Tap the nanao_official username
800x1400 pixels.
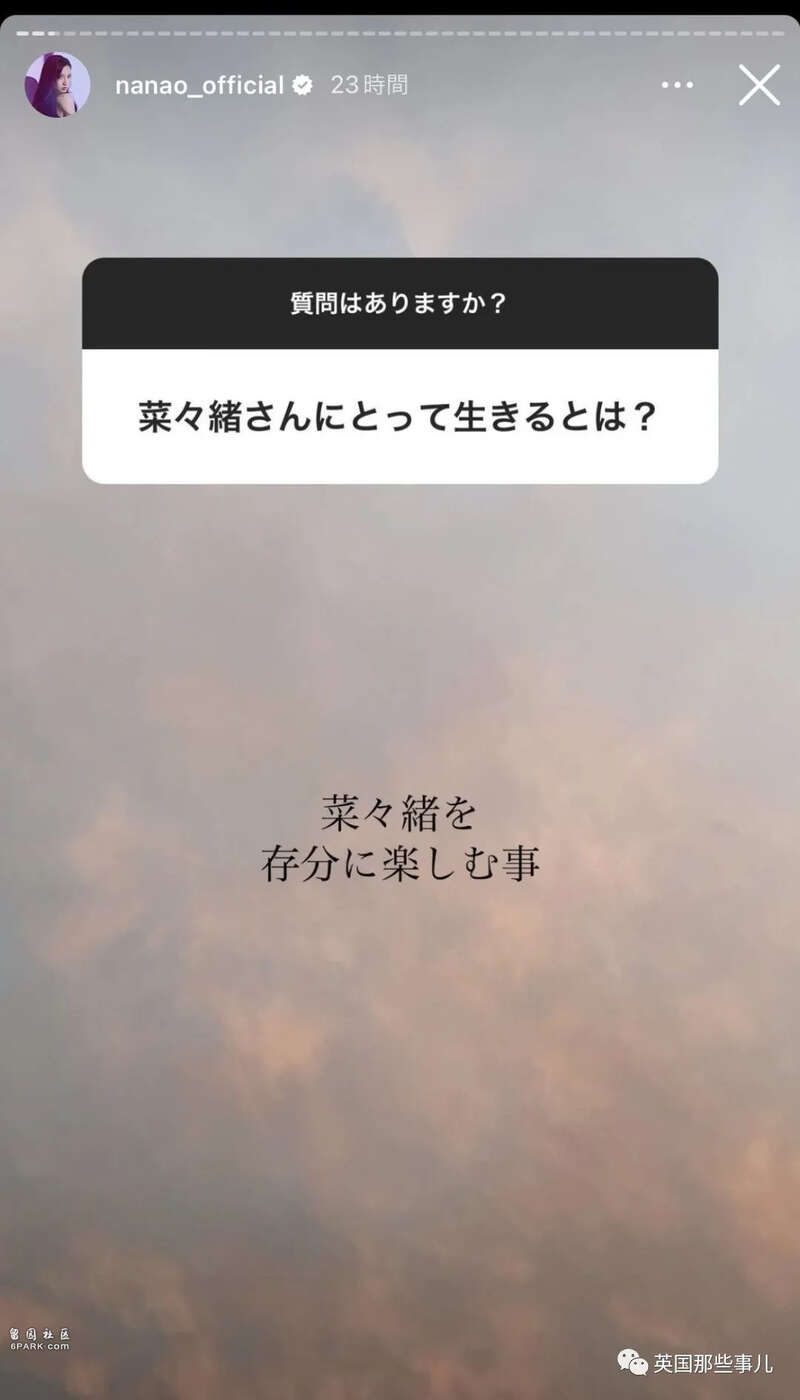pyautogui.click(x=199, y=86)
